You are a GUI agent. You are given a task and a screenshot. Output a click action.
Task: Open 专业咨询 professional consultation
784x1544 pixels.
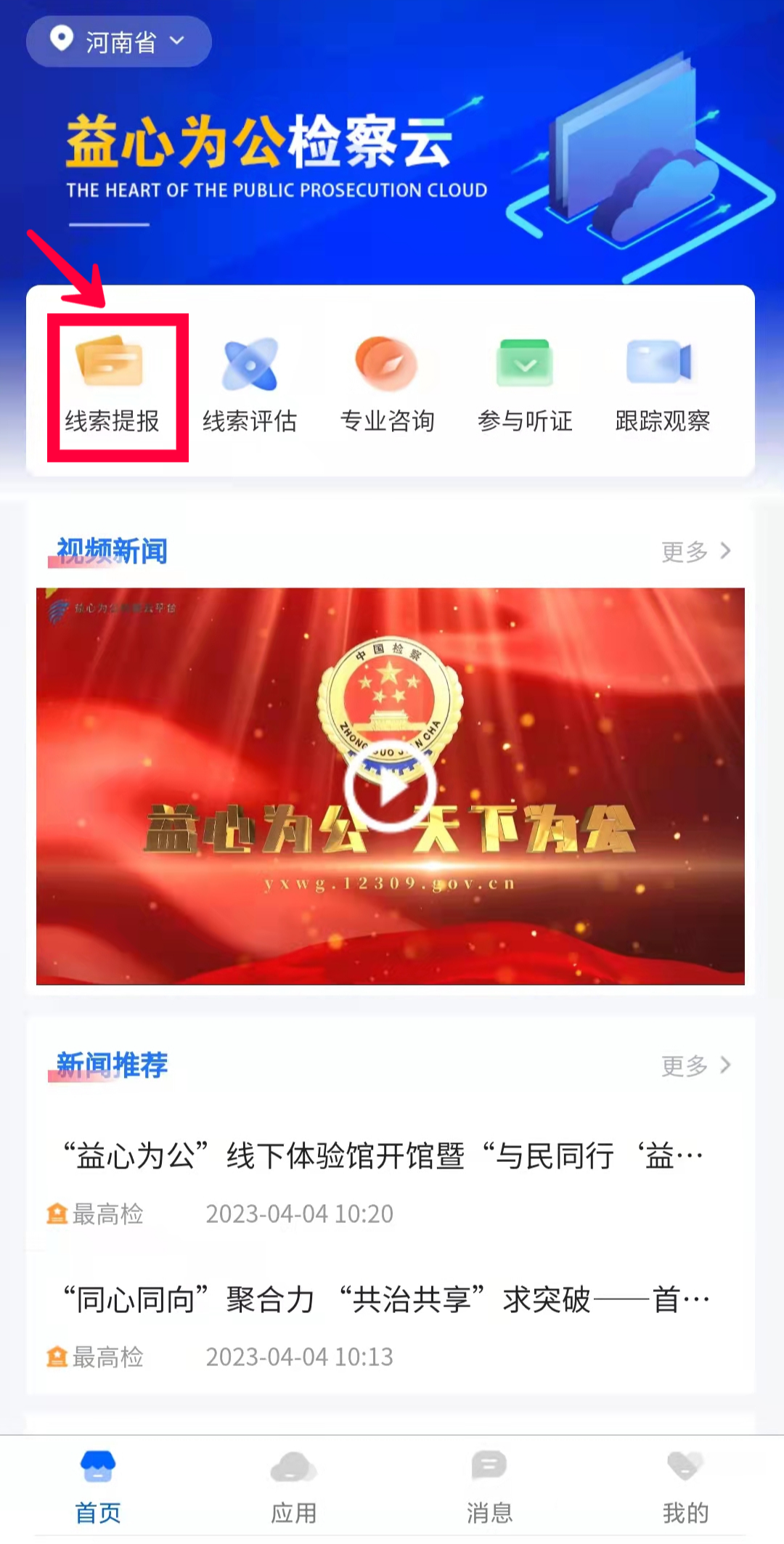[387, 385]
